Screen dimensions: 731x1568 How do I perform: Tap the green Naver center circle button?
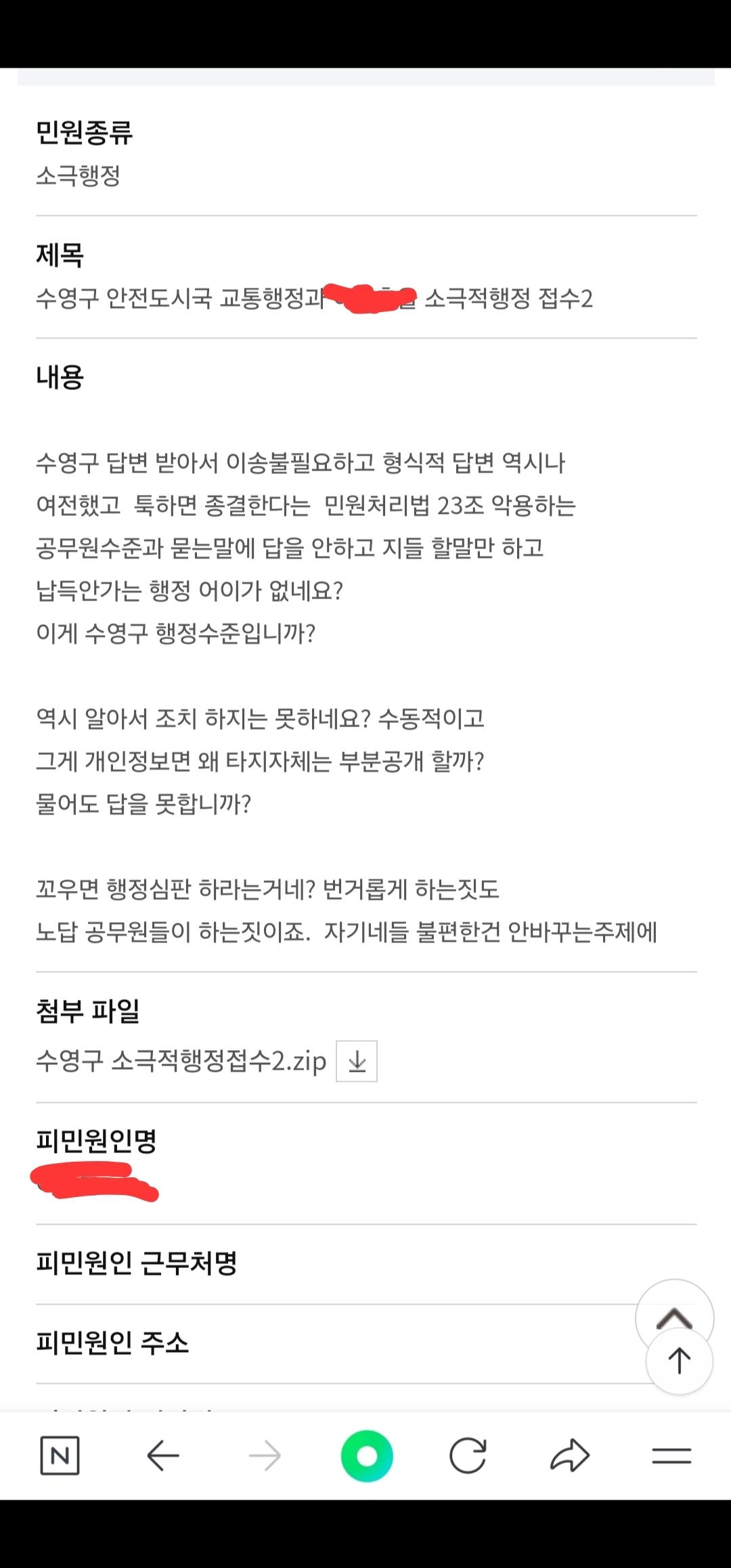367,1456
